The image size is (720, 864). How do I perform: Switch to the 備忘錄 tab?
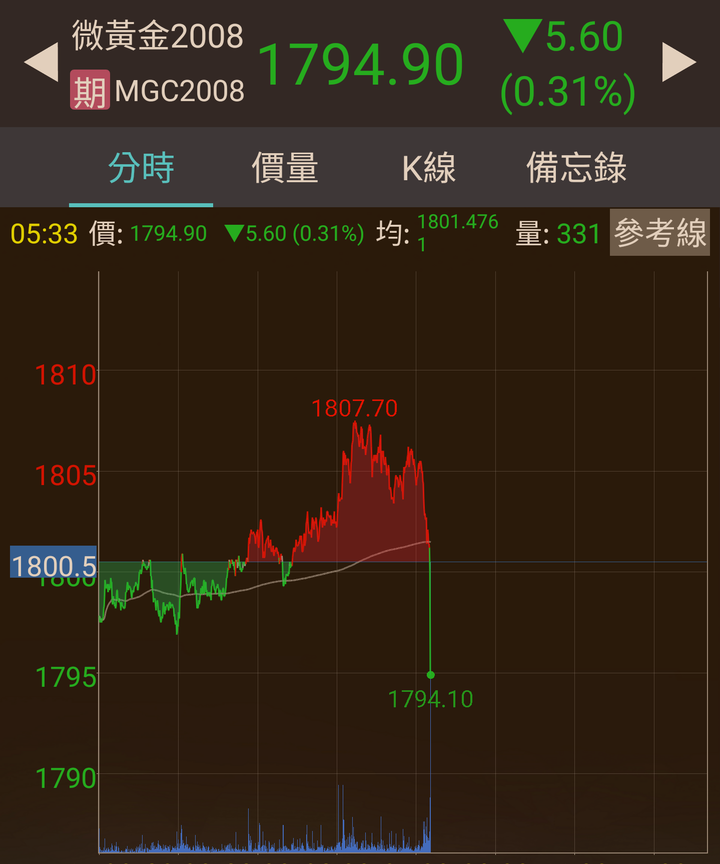pos(576,168)
